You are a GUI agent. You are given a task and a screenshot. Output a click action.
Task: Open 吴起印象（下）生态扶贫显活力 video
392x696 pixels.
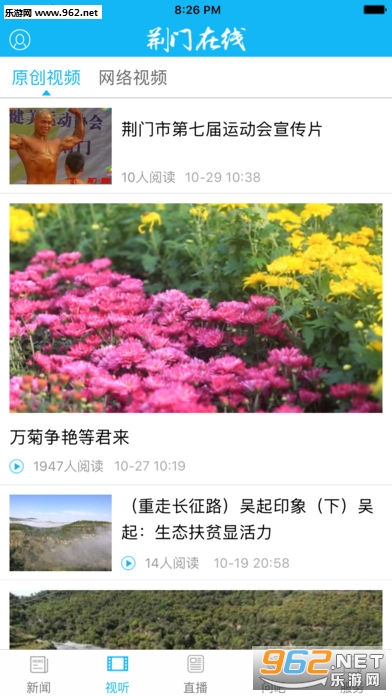[x=196, y=533]
